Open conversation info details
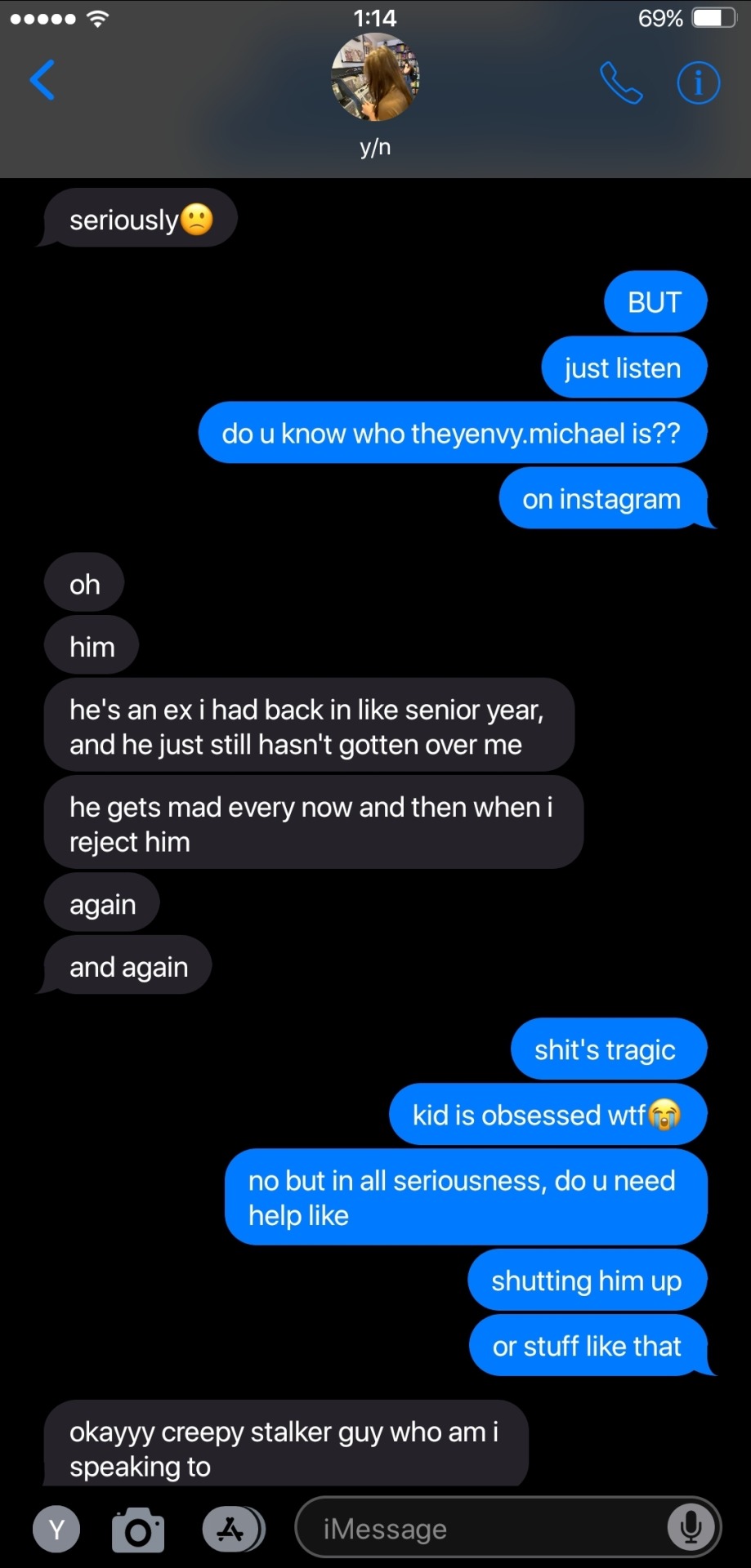The height and width of the screenshot is (1568, 751). [698, 82]
